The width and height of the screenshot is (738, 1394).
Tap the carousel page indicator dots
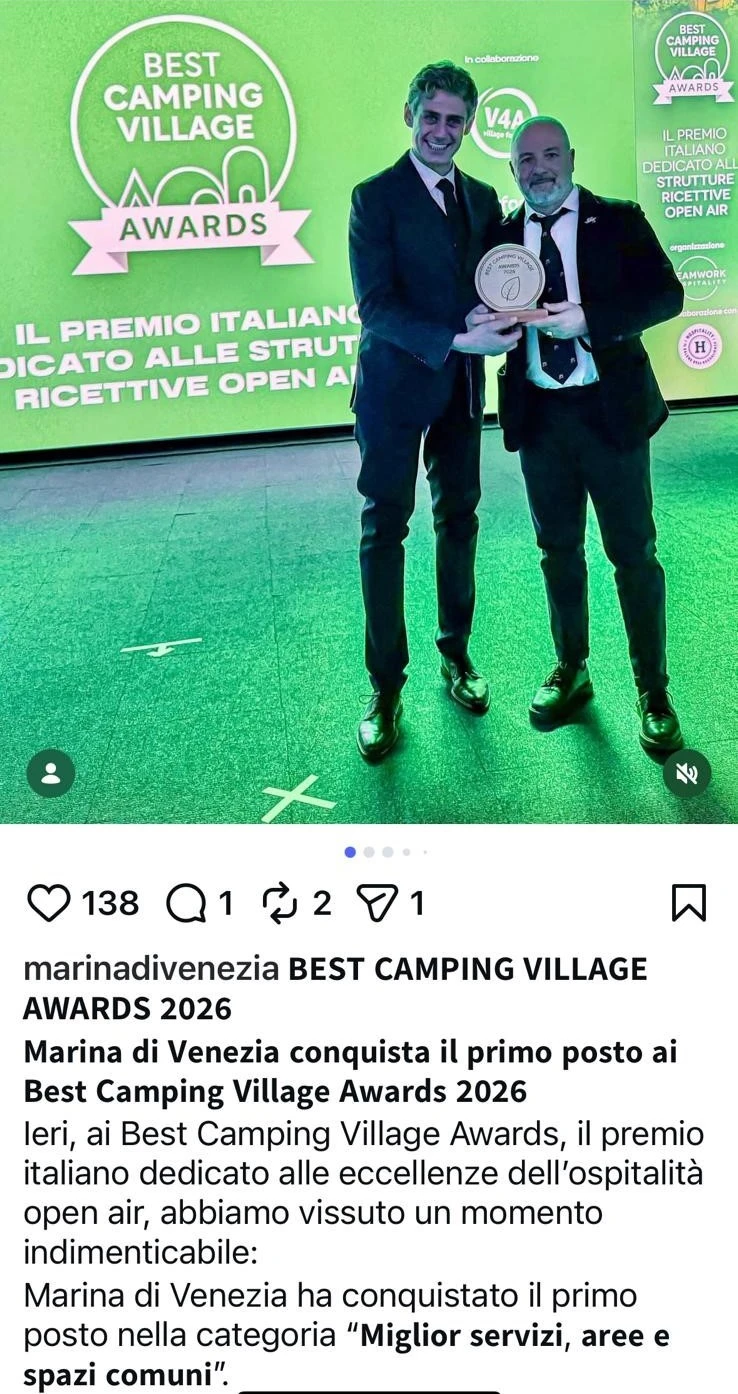(386, 852)
